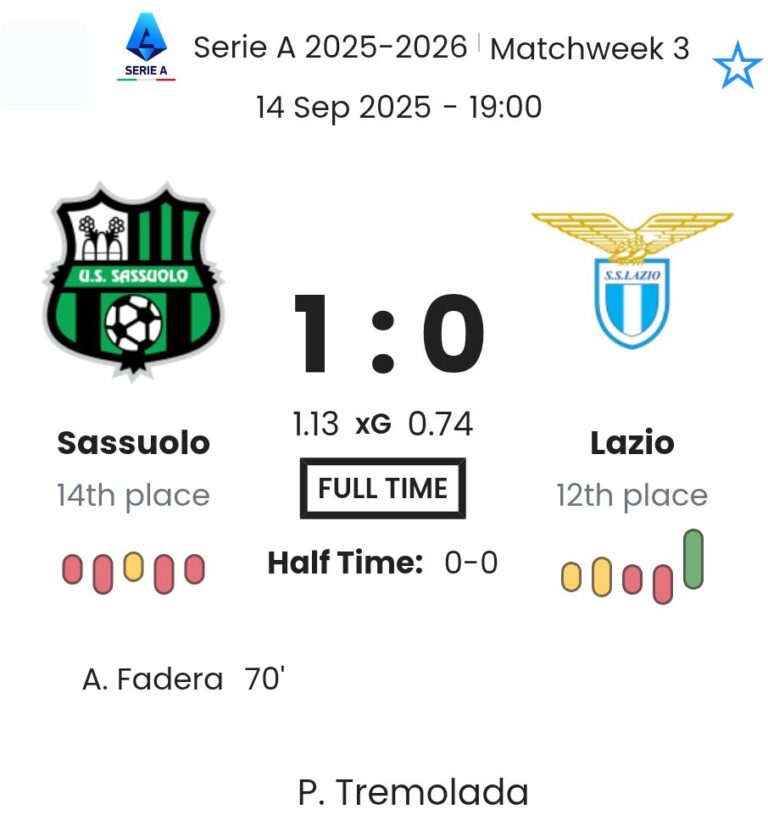Open the Lazio team page
This screenshot has height=826, width=768.
631,442
